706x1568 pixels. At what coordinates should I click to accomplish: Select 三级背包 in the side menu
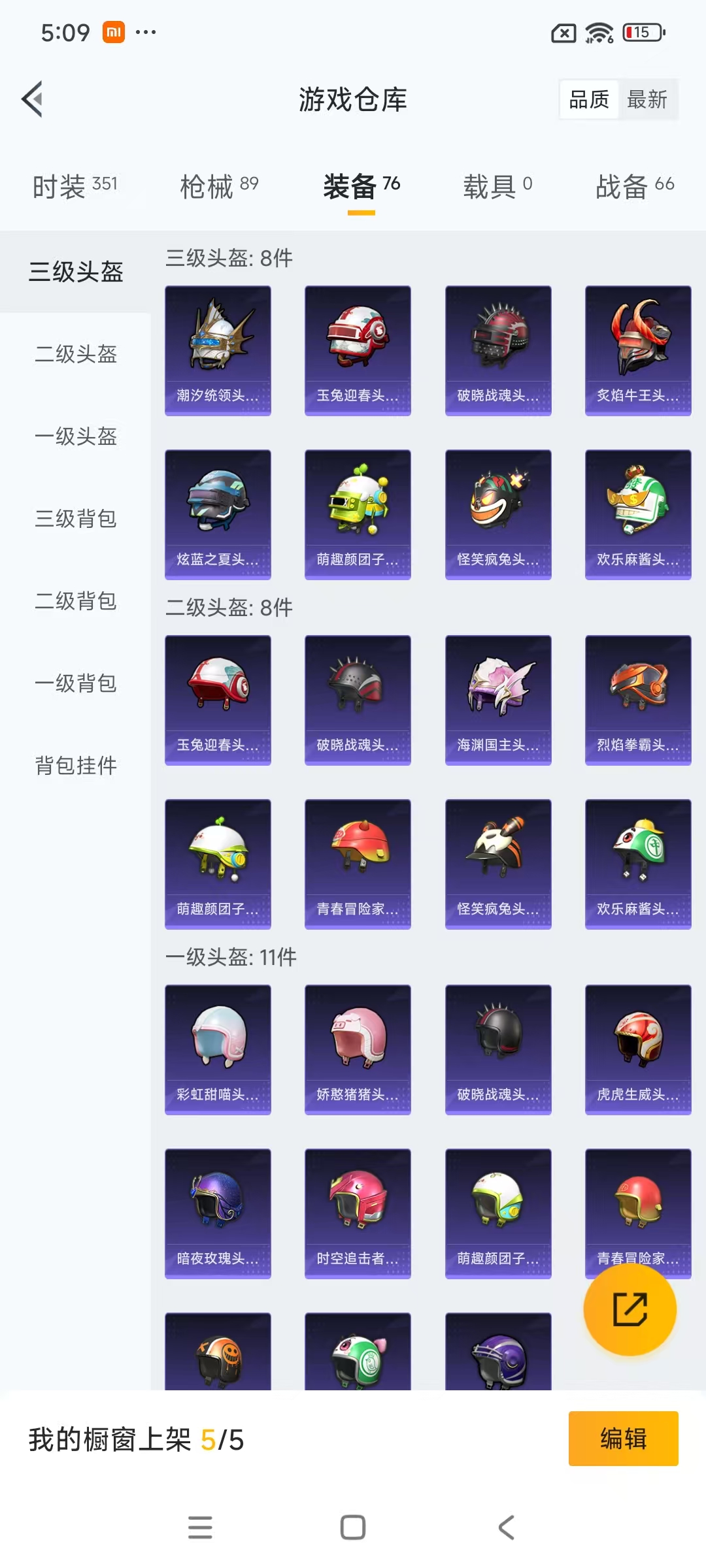76,519
